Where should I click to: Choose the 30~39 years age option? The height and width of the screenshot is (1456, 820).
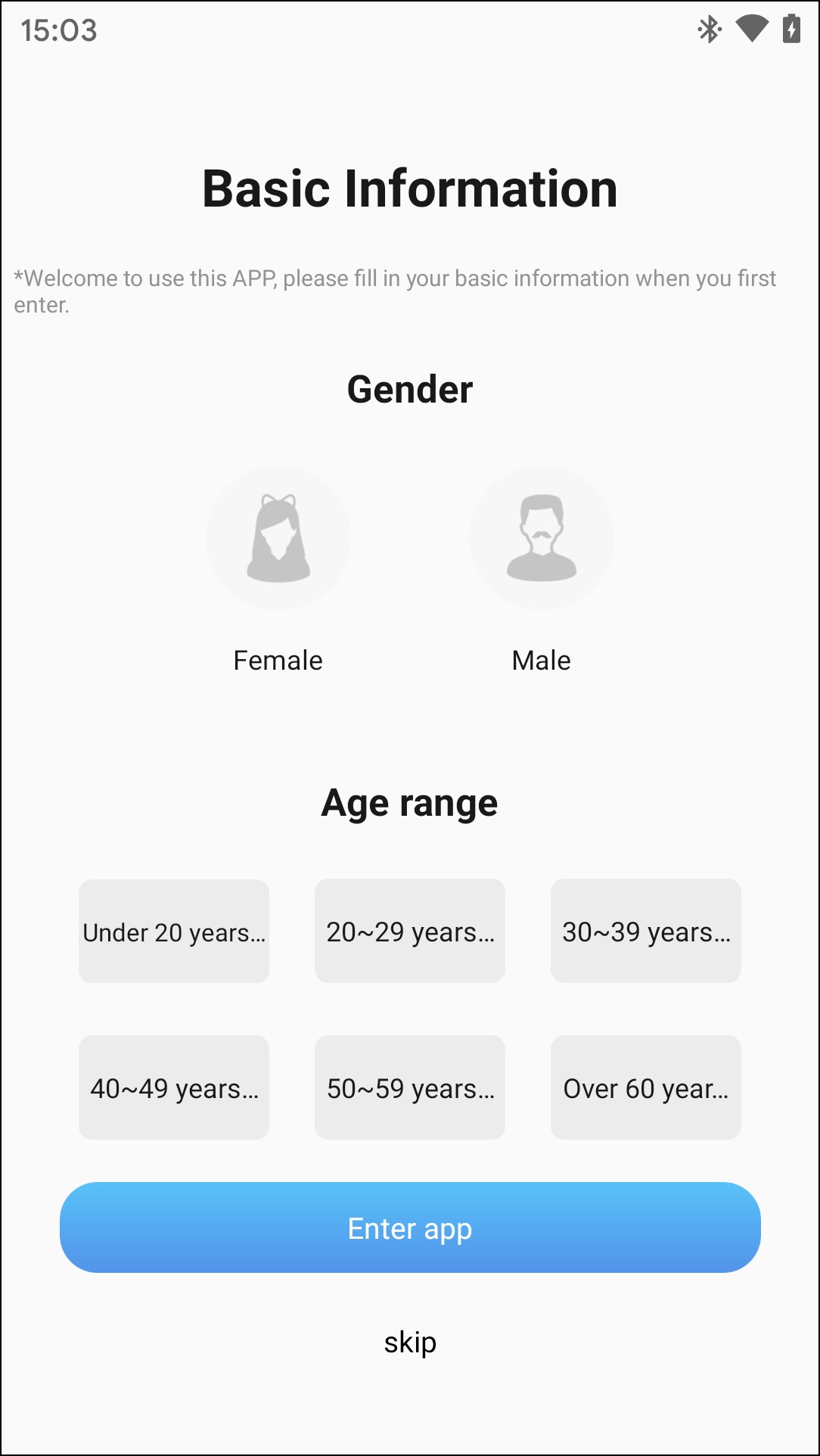point(645,932)
